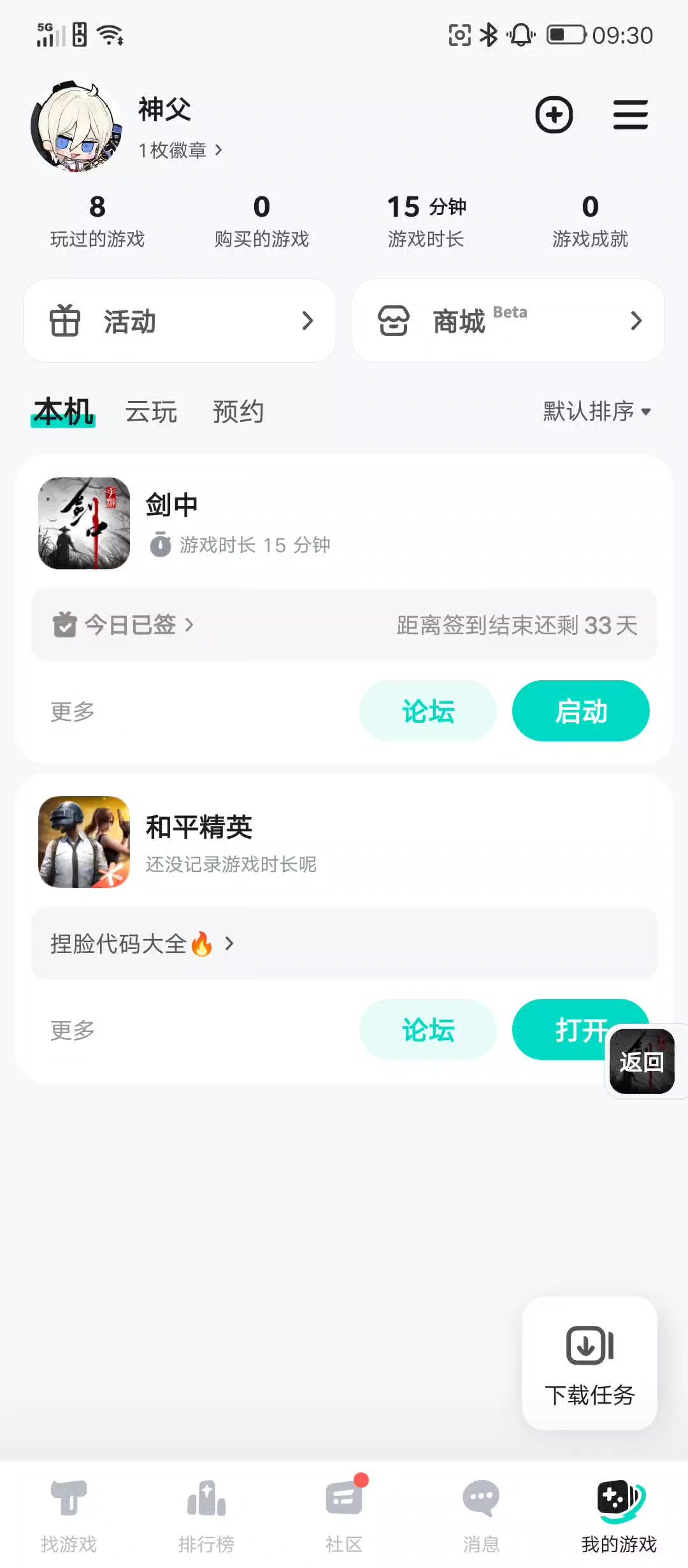Switch to the 预约 tab
The image size is (688, 1568).
tap(238, 412)
